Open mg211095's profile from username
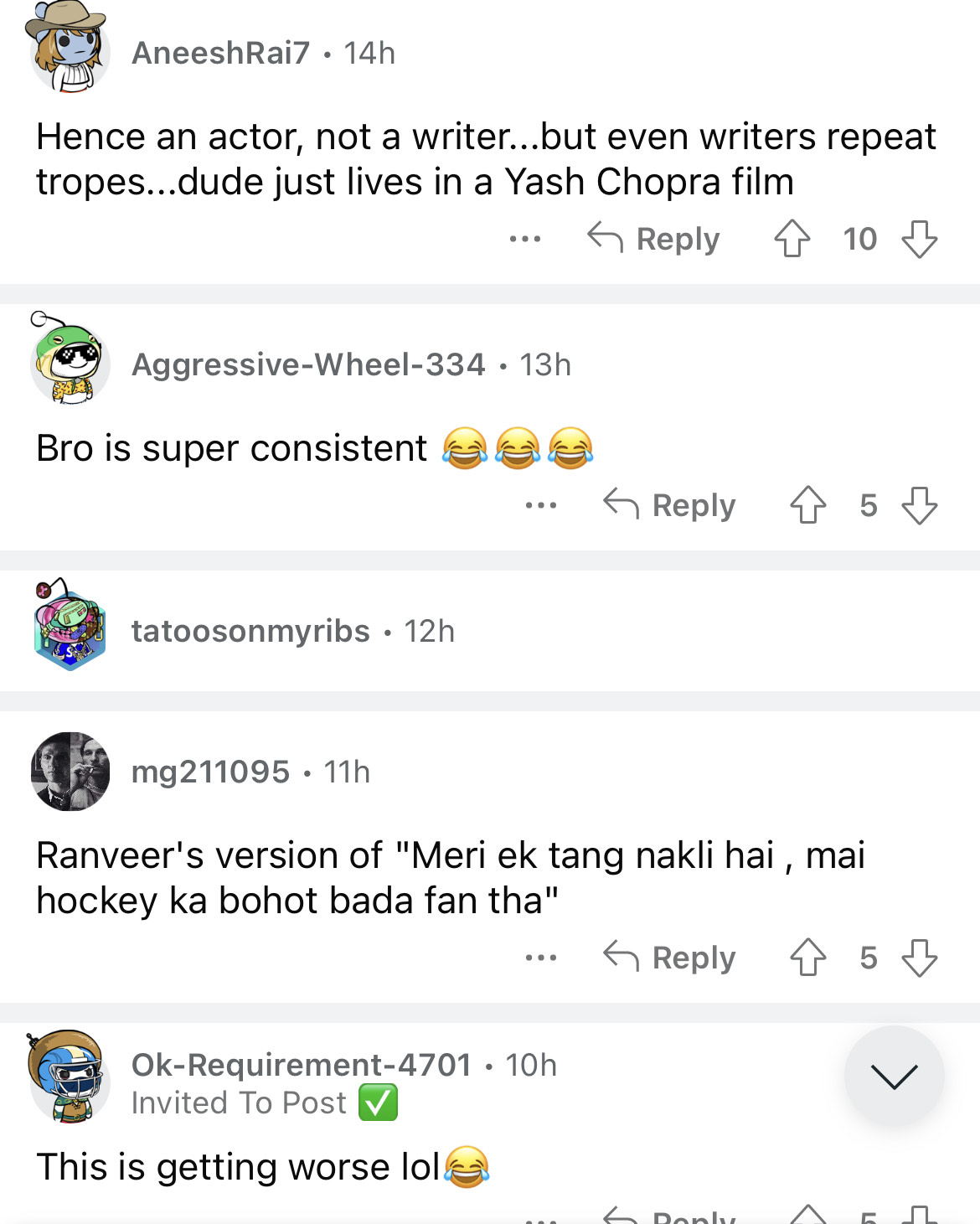 [210, 772]
